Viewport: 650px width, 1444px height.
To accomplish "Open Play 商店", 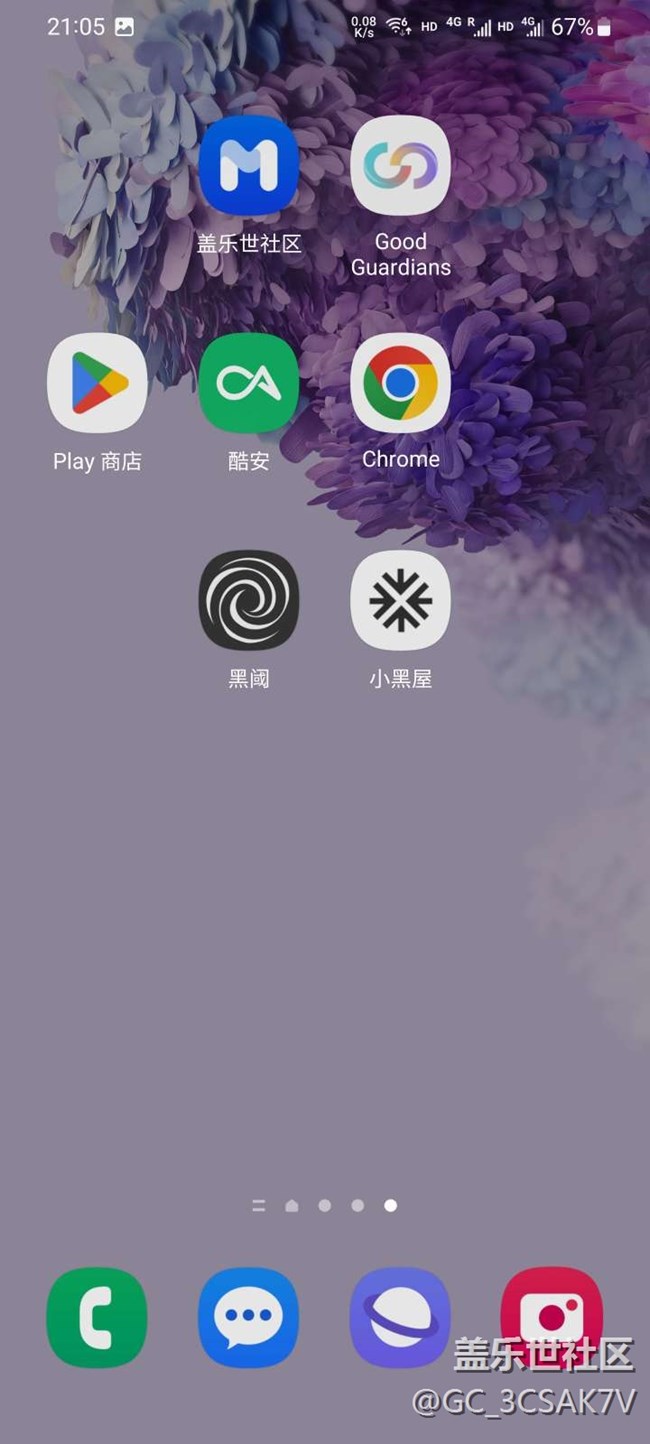I will 97,383.
